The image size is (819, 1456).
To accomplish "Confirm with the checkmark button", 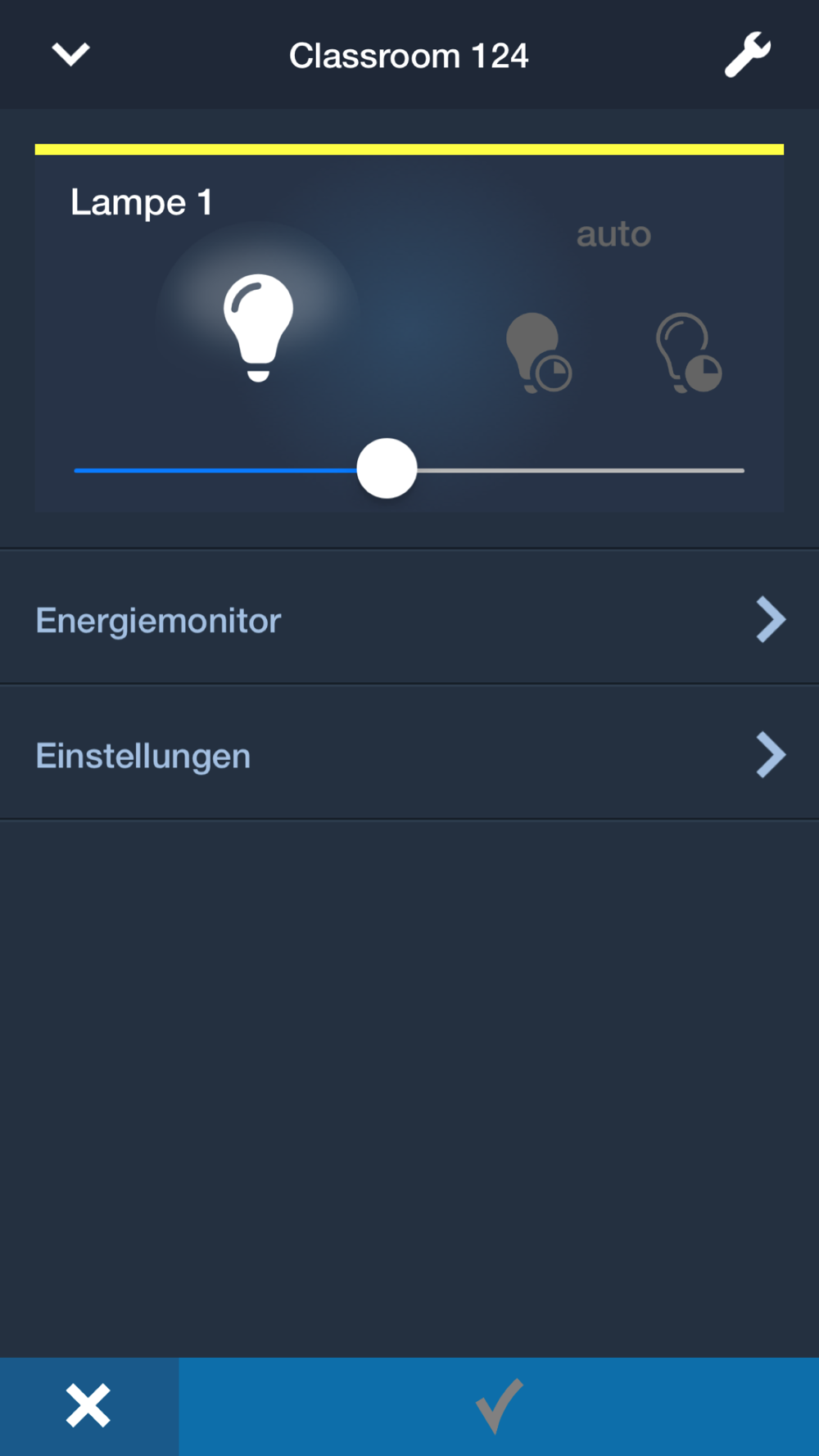I will [499, 1406].
